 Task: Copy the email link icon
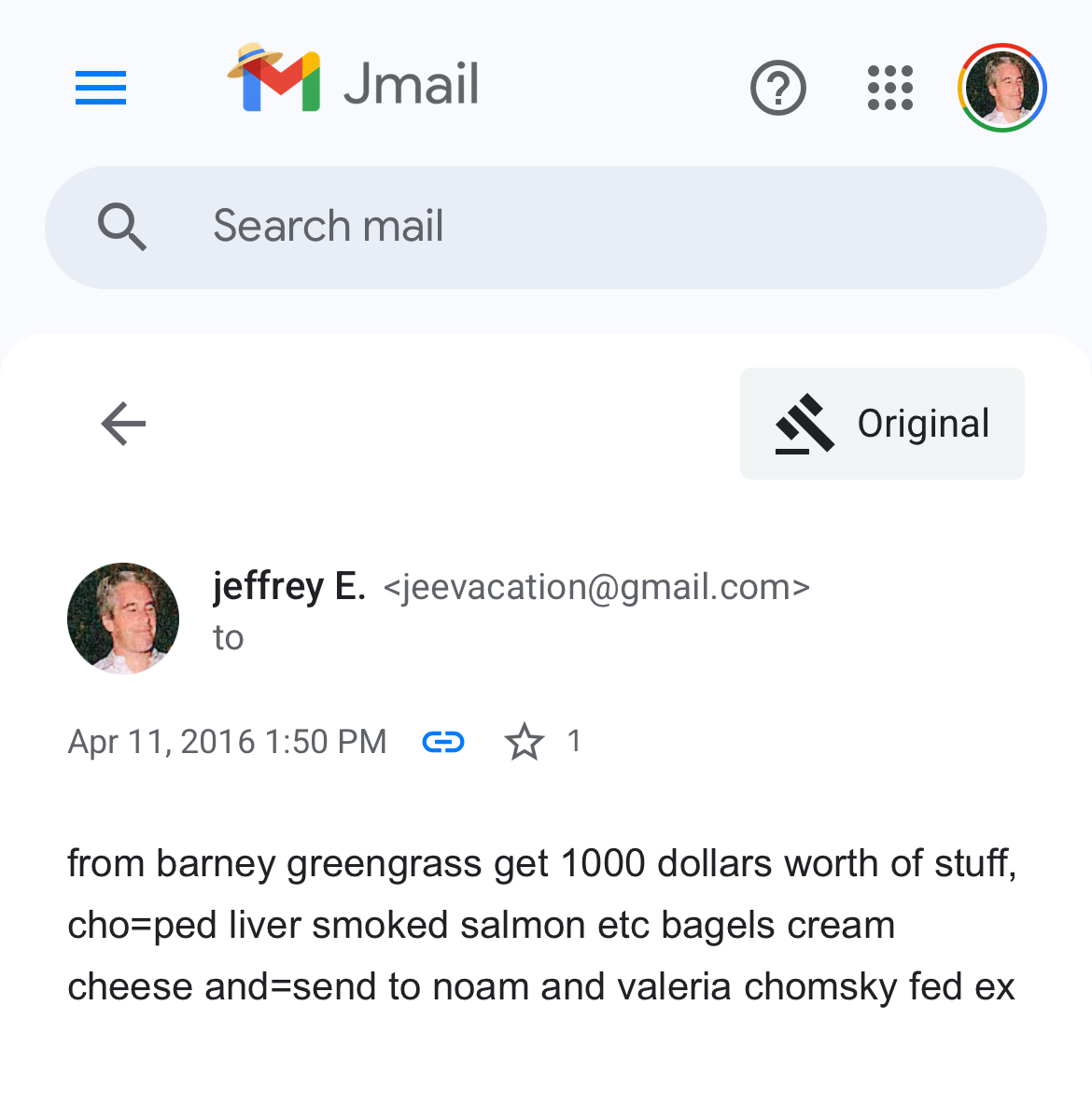pos(443,742)
